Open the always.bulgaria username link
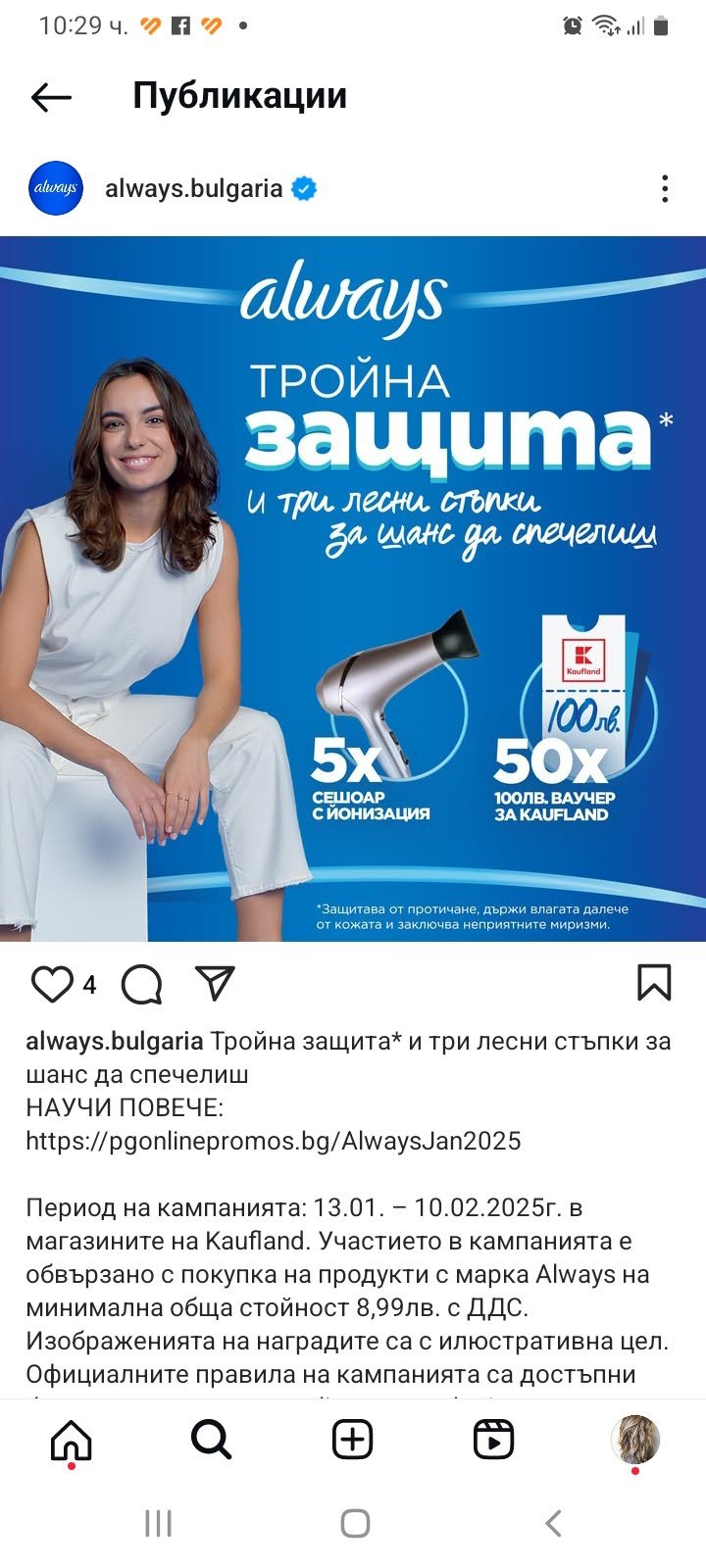The height and width of the screenshot is (1568, 706). 193,188
